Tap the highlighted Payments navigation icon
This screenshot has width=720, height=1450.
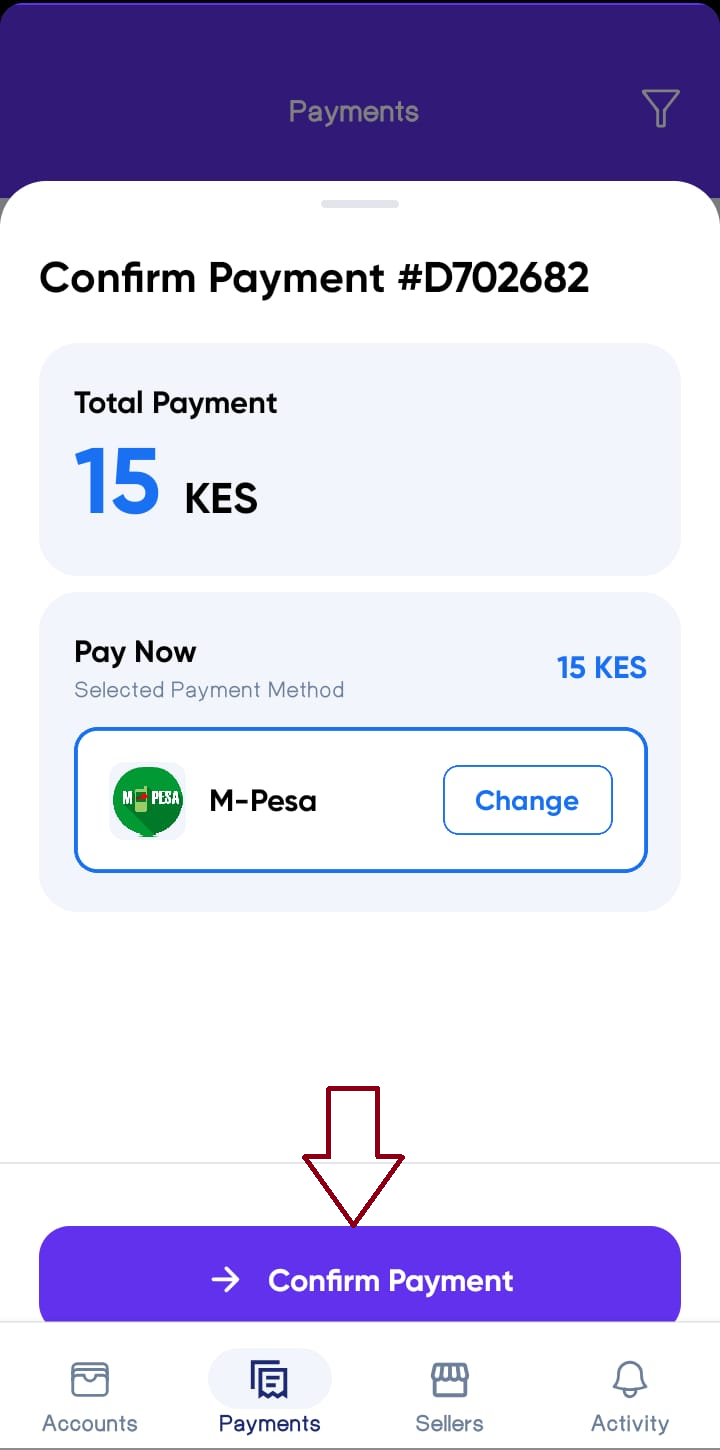pyautogui.click(x=269, y=1377)
